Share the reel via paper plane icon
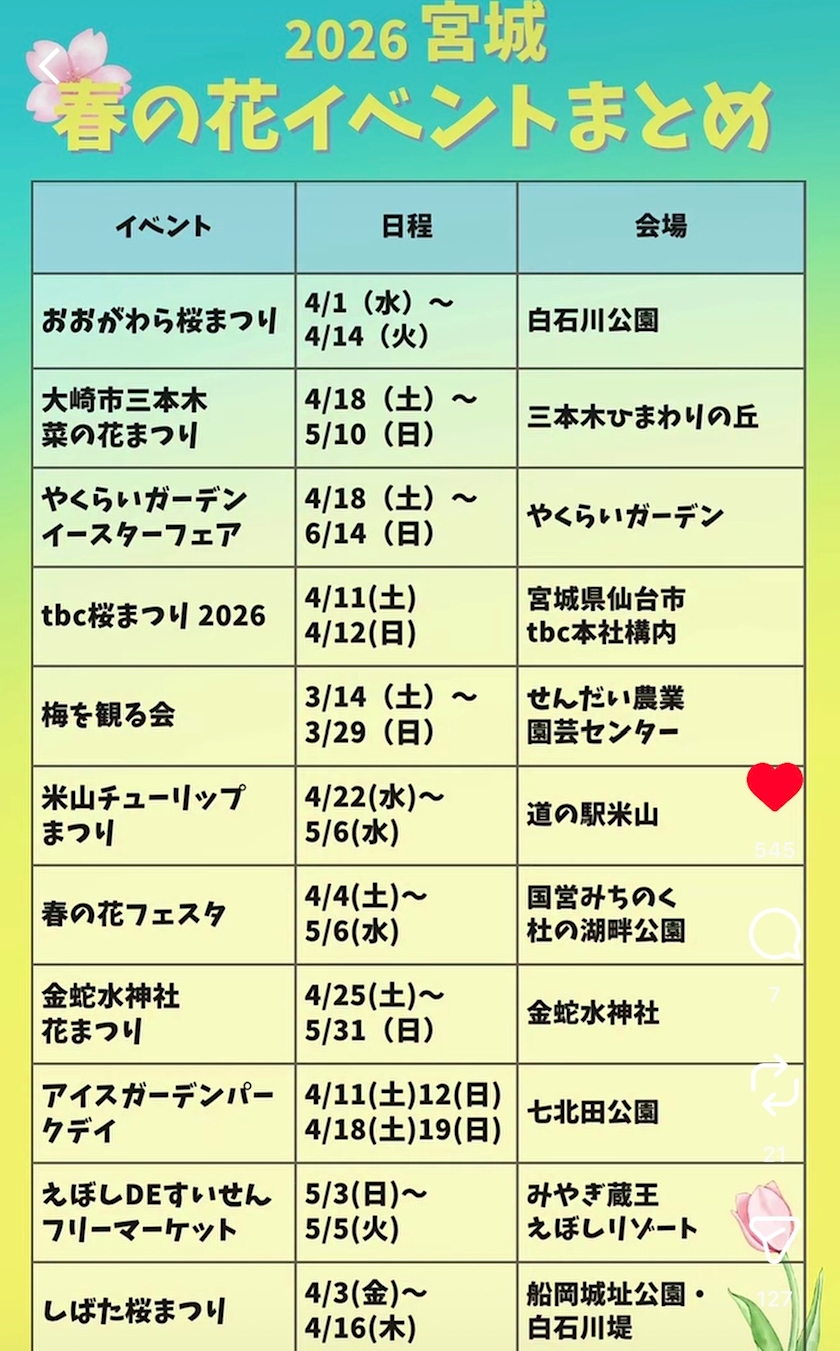This screenshot has height=1351, width=840. pos(776,1240)
